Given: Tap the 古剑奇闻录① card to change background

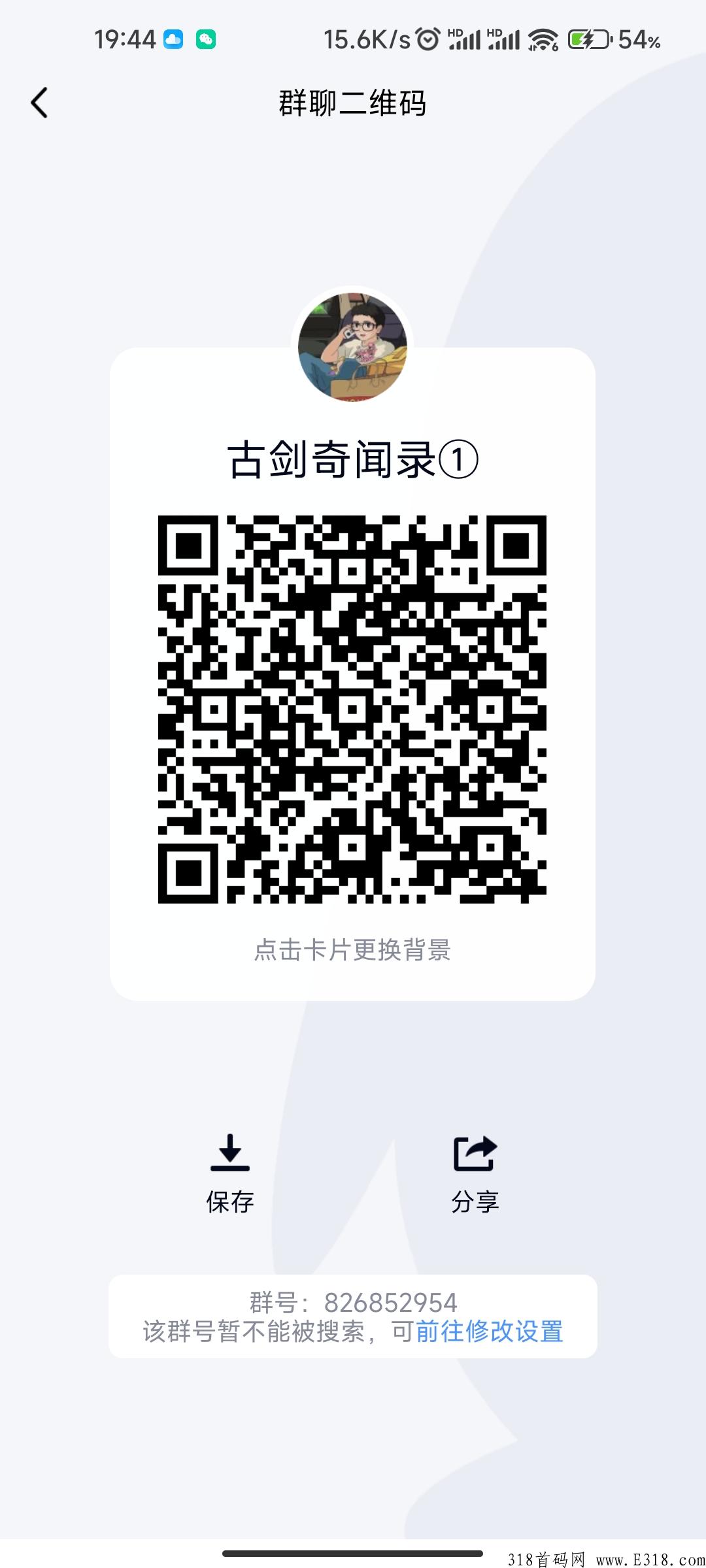Looking at the screenshot, I should (x=352, y=674).
